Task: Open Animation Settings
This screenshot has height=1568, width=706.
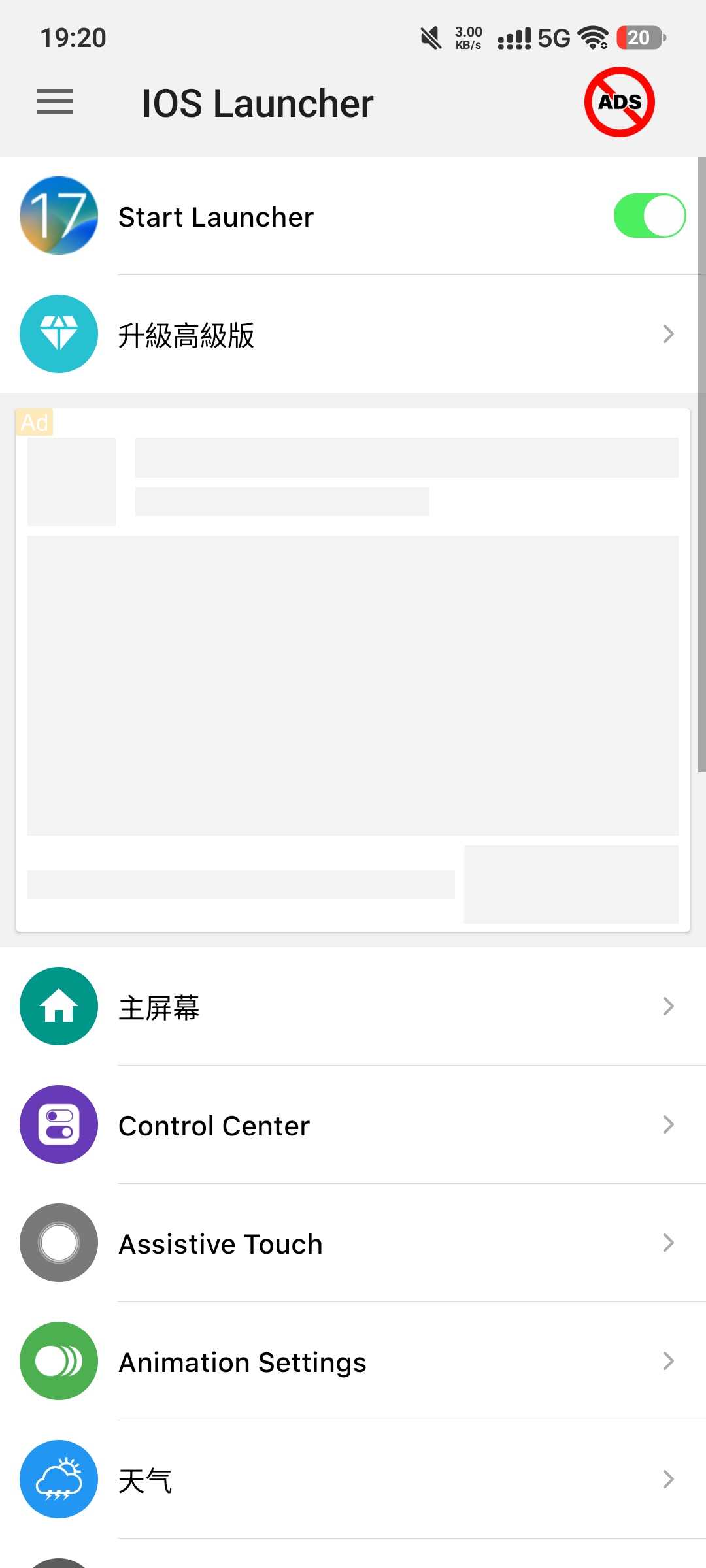Action: tap(353, 1362)
